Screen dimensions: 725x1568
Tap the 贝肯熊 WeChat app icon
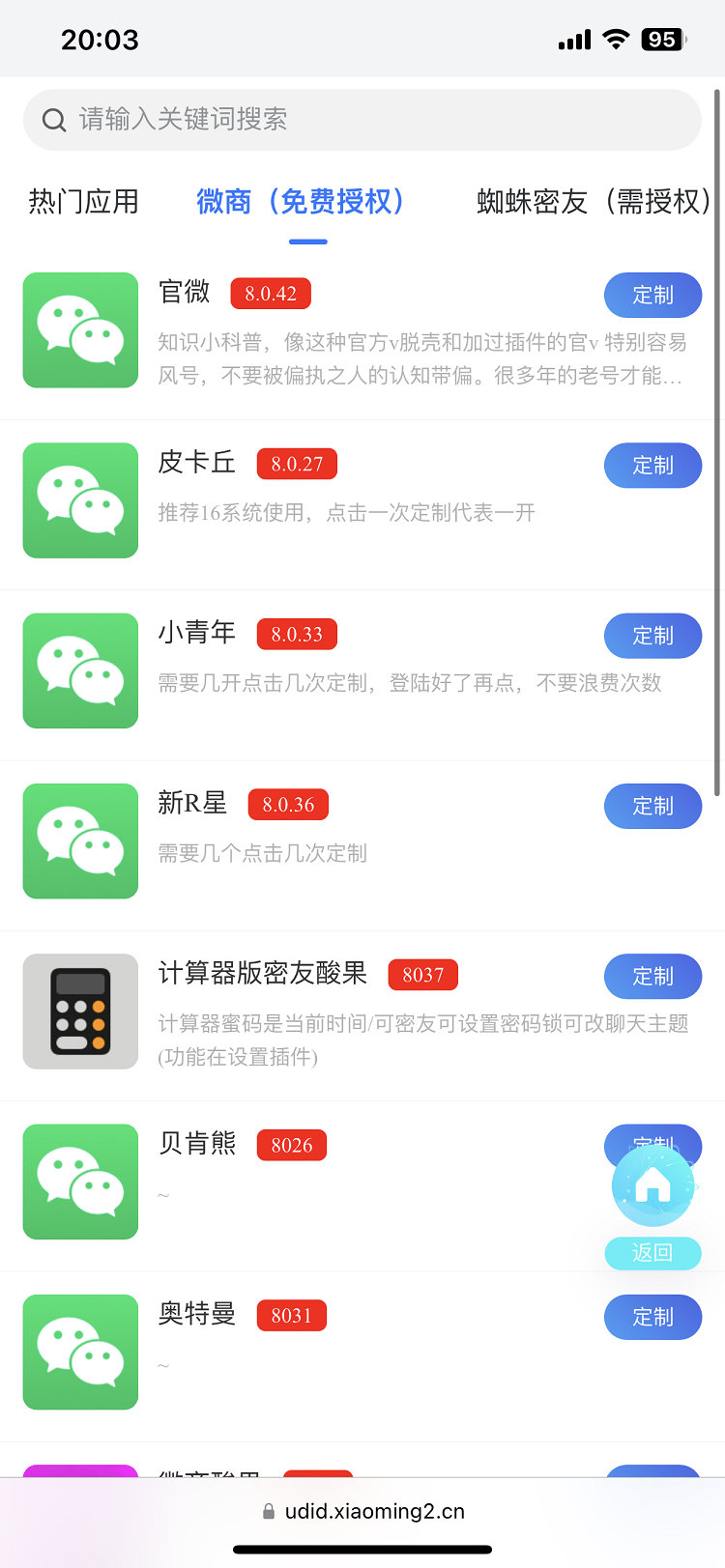point(80,1182)
